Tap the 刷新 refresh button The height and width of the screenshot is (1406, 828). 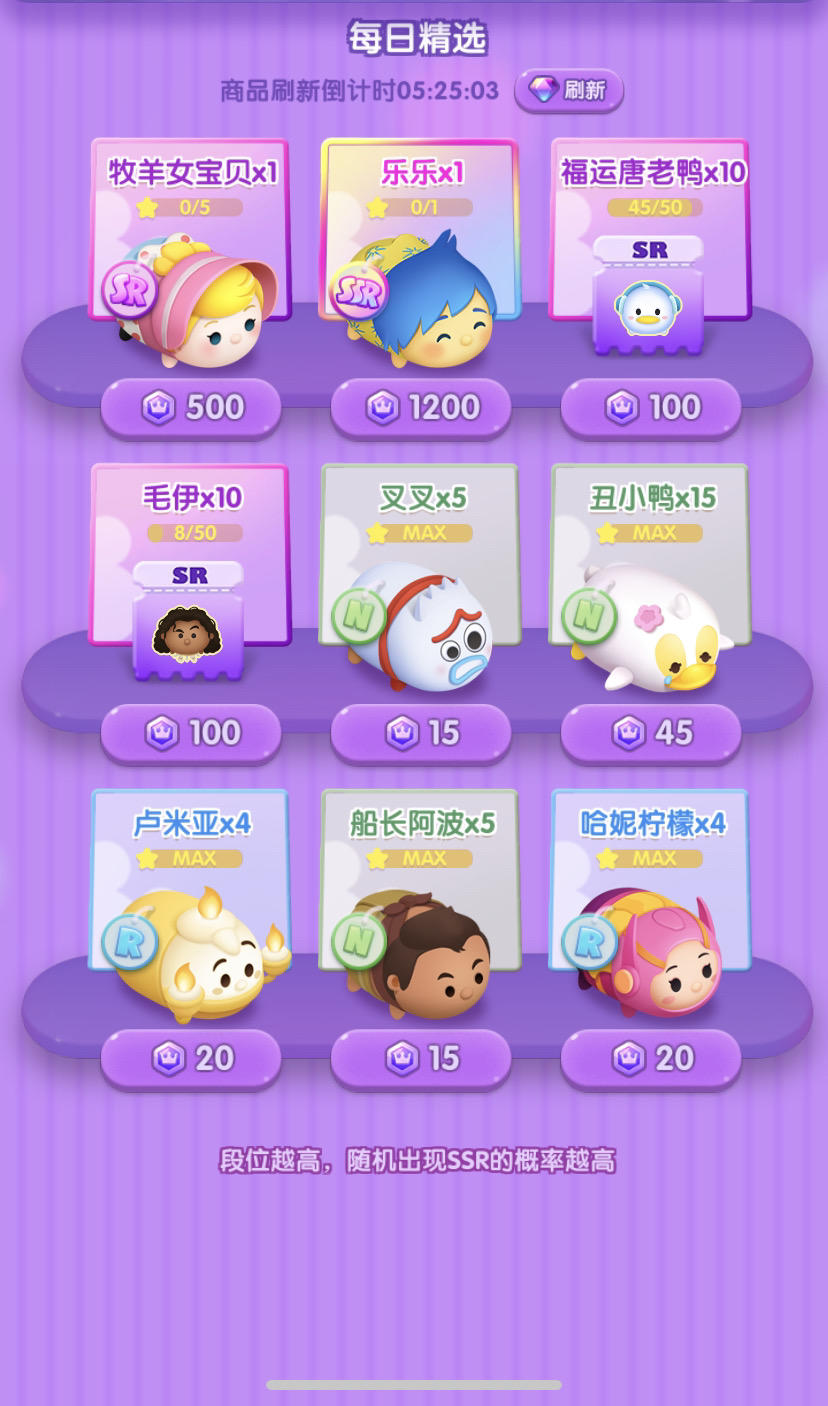tap(569, 90)
